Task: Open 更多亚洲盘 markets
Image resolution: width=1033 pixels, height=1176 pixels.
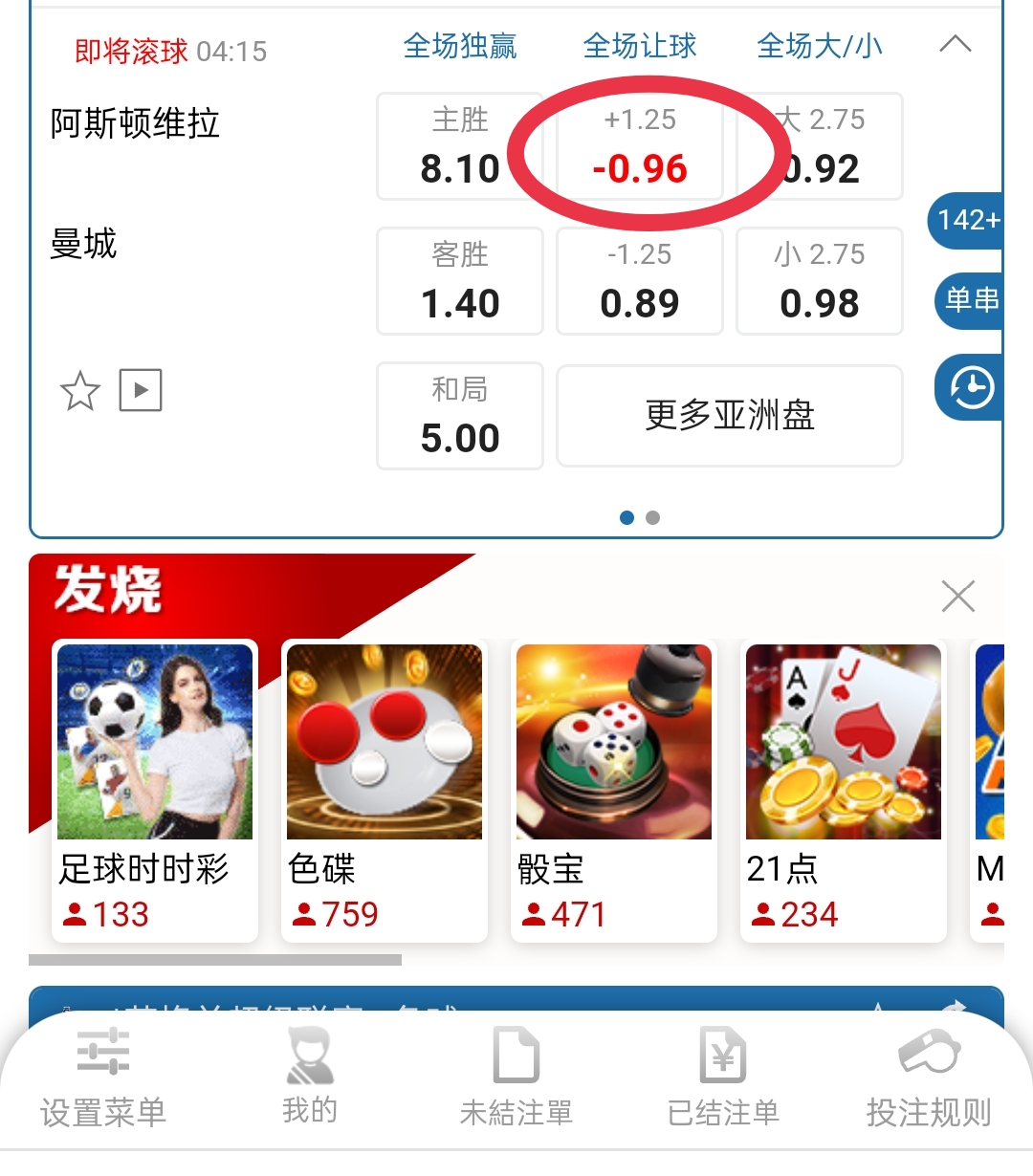Action: [x=730, y=416]
